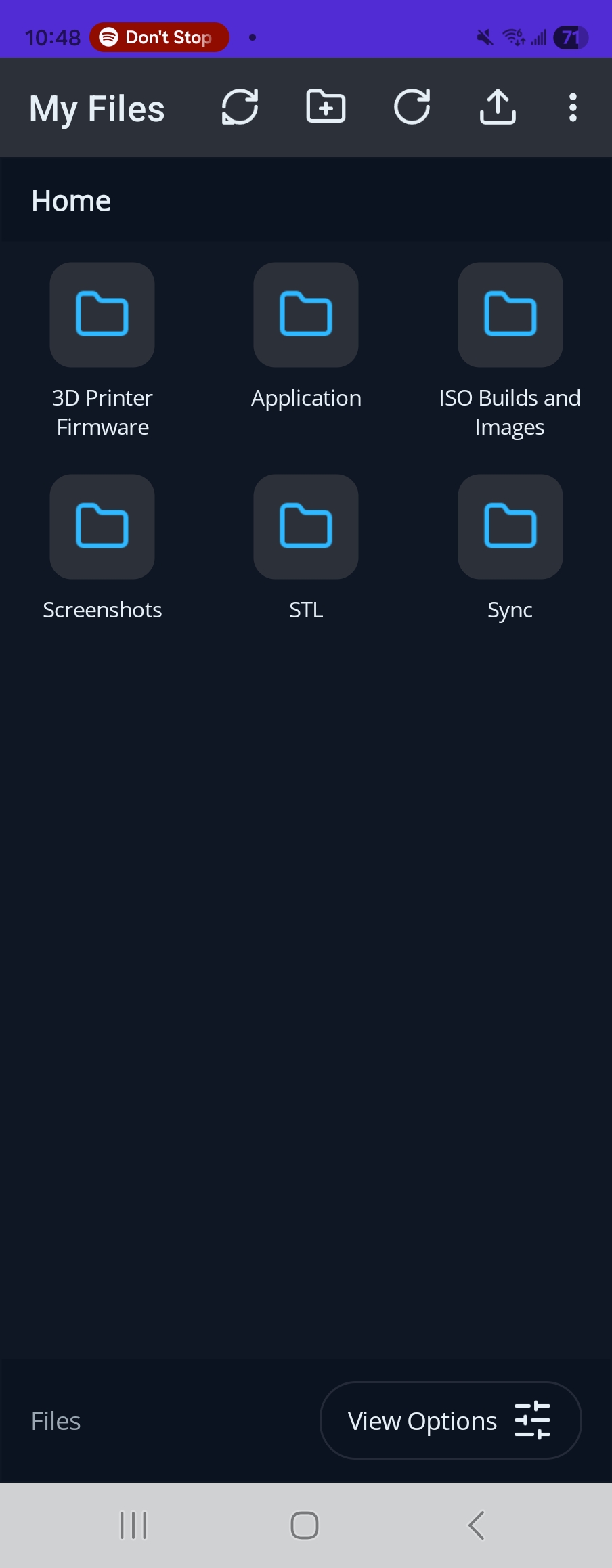Select the Files tab at the bottom
Viewport: 612px width, 1568px height.
pyautogui.click(x=56, y=1420)
